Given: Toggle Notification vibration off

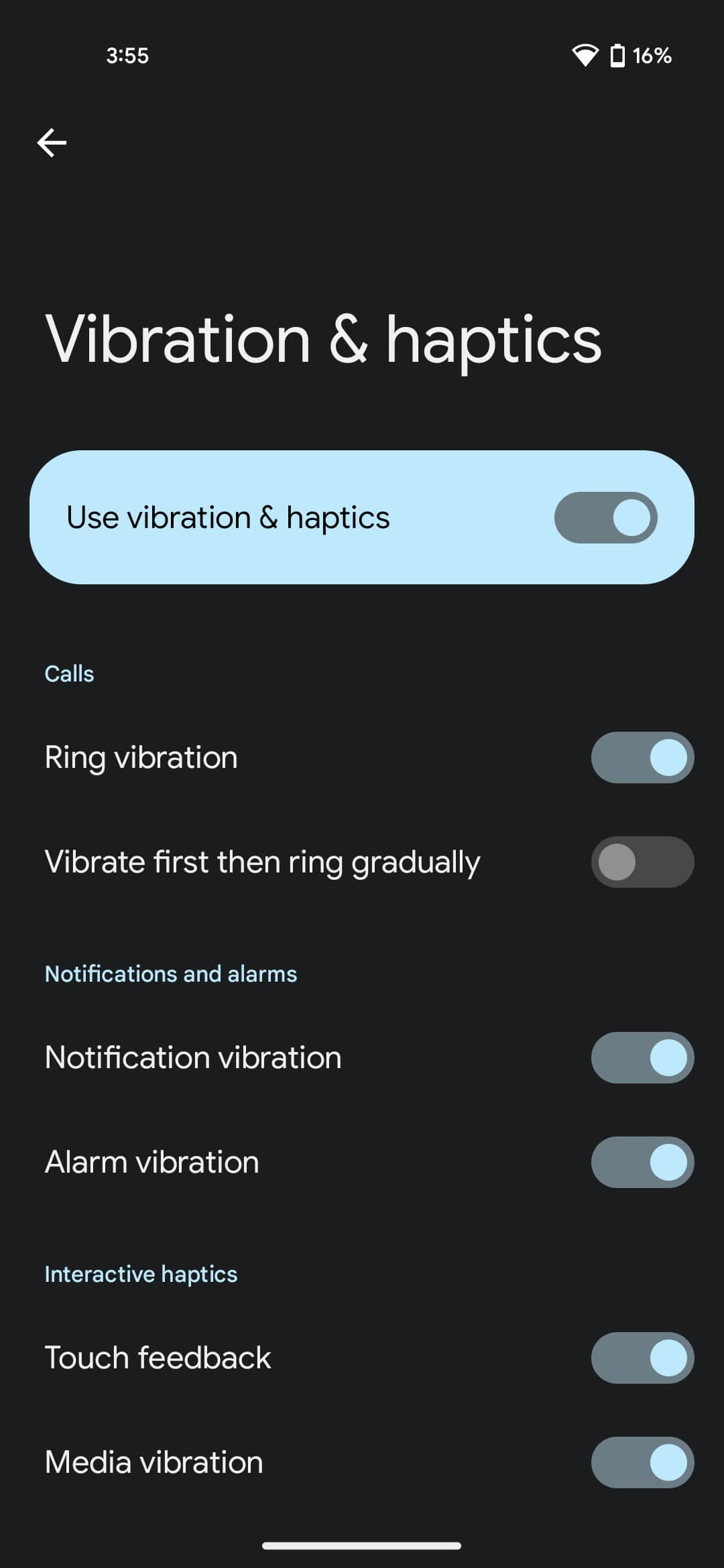Looking at the screenshot, I should [x=642, y=1057].
